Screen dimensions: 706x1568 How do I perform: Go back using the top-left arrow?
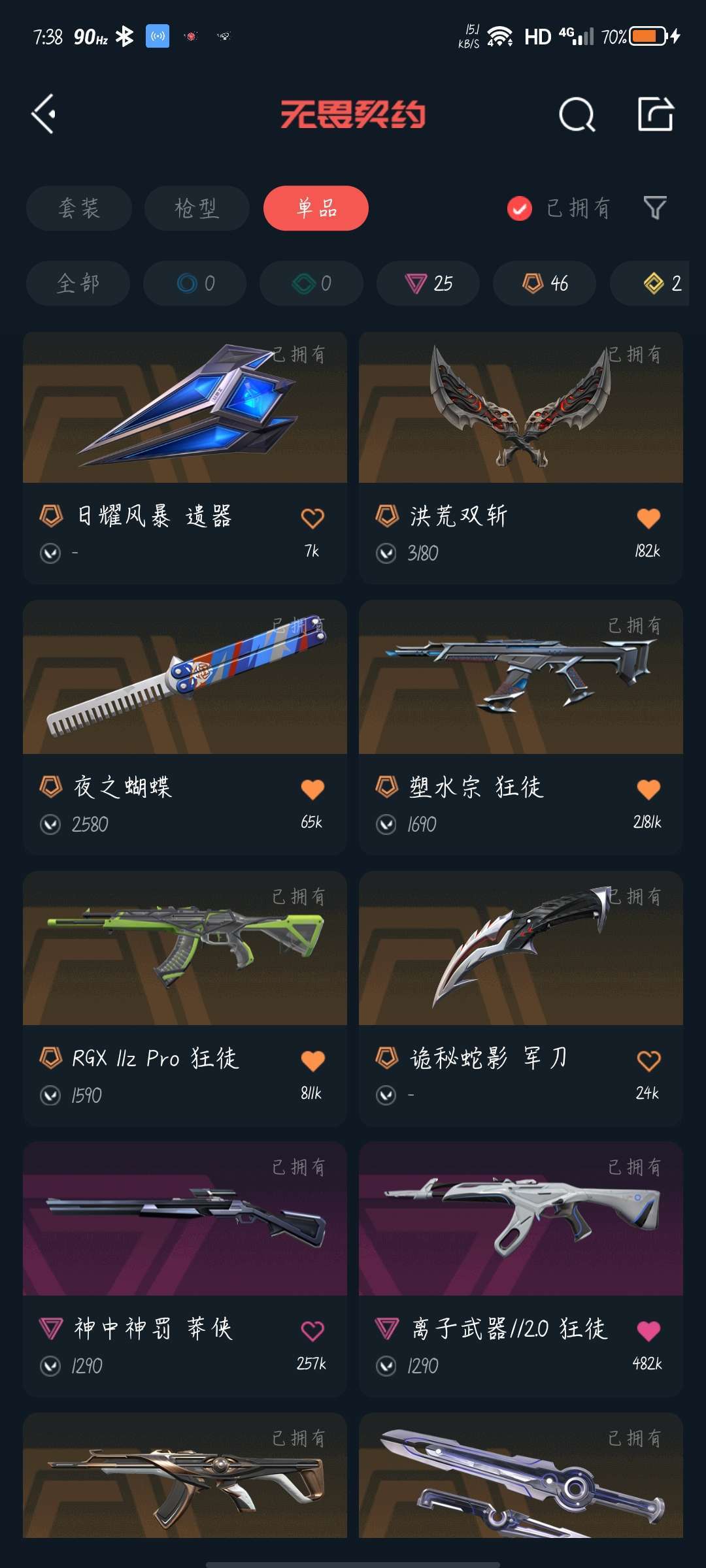tap(44, 114)
